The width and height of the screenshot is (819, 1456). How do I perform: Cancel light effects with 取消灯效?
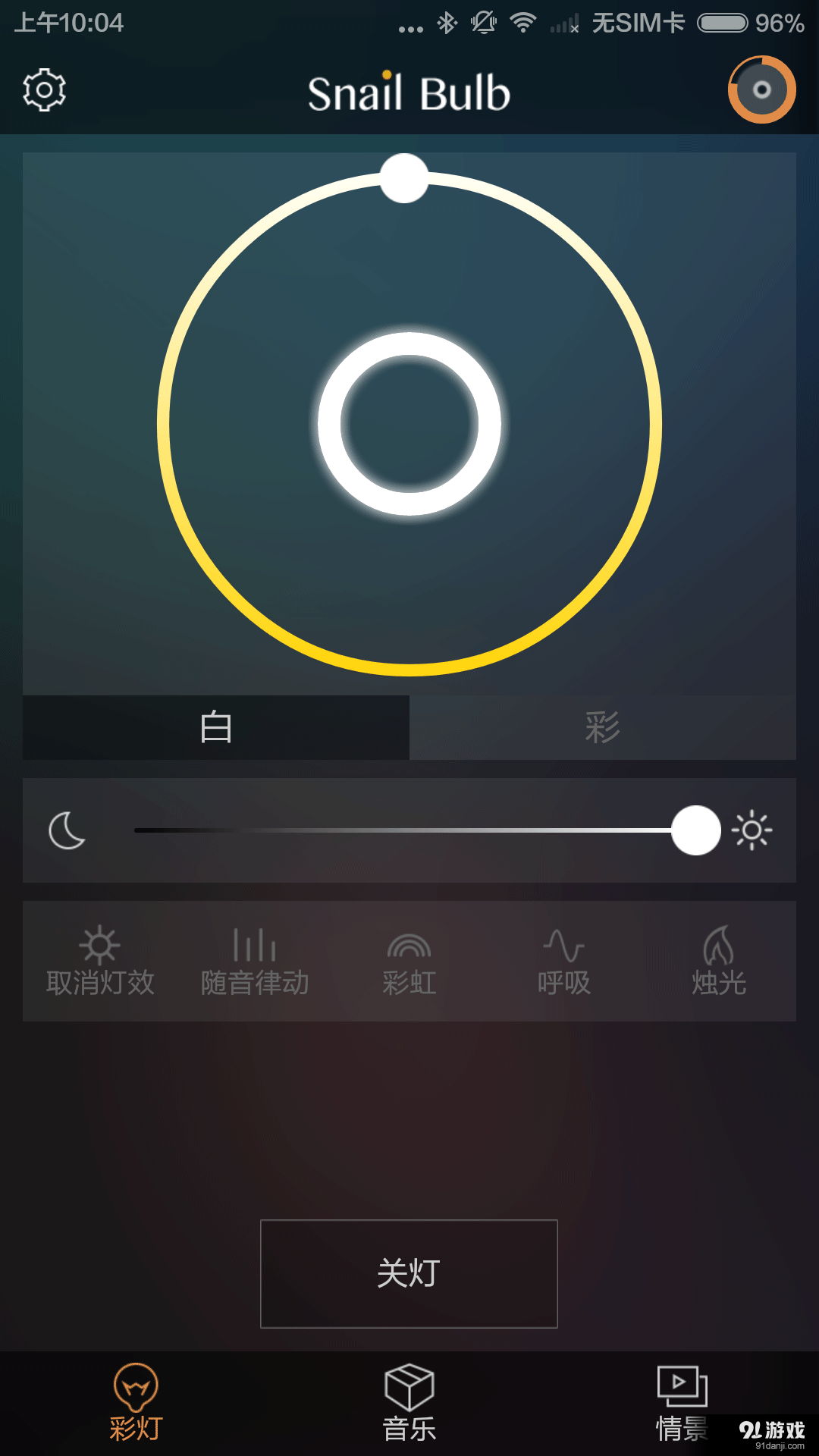tap(100, 962)
